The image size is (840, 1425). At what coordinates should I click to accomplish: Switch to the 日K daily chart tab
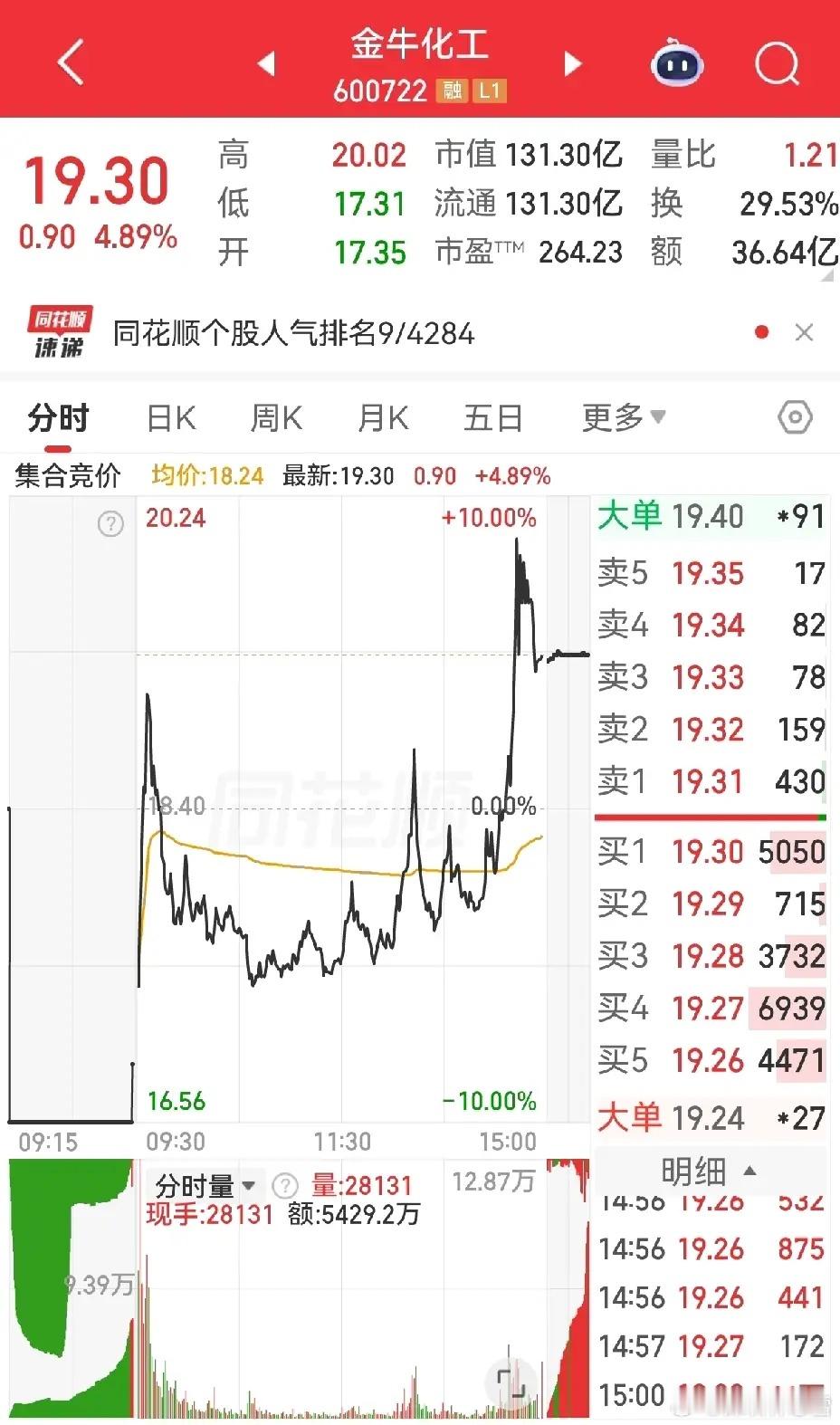point(171,416)
